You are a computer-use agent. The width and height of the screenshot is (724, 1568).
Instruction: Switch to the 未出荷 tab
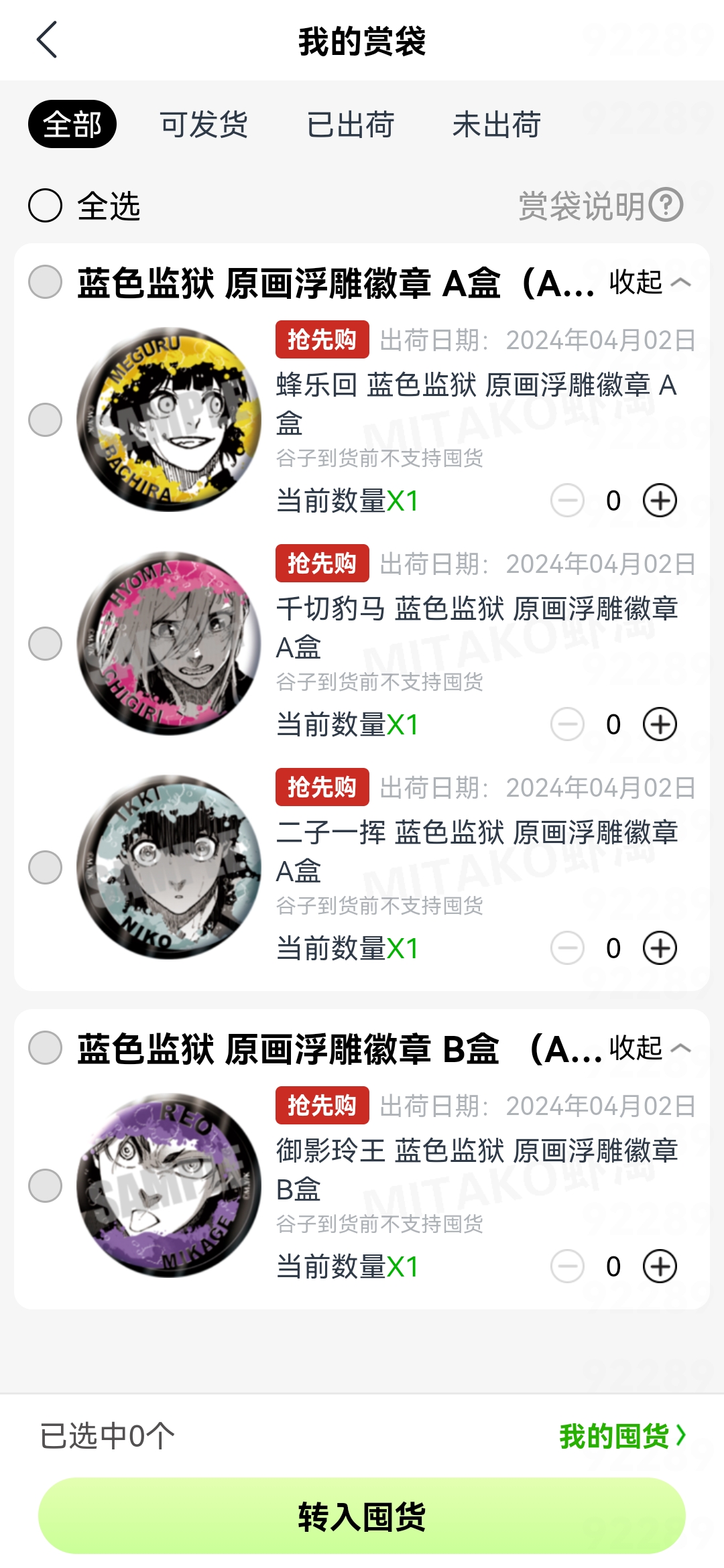tap(497, 125)
